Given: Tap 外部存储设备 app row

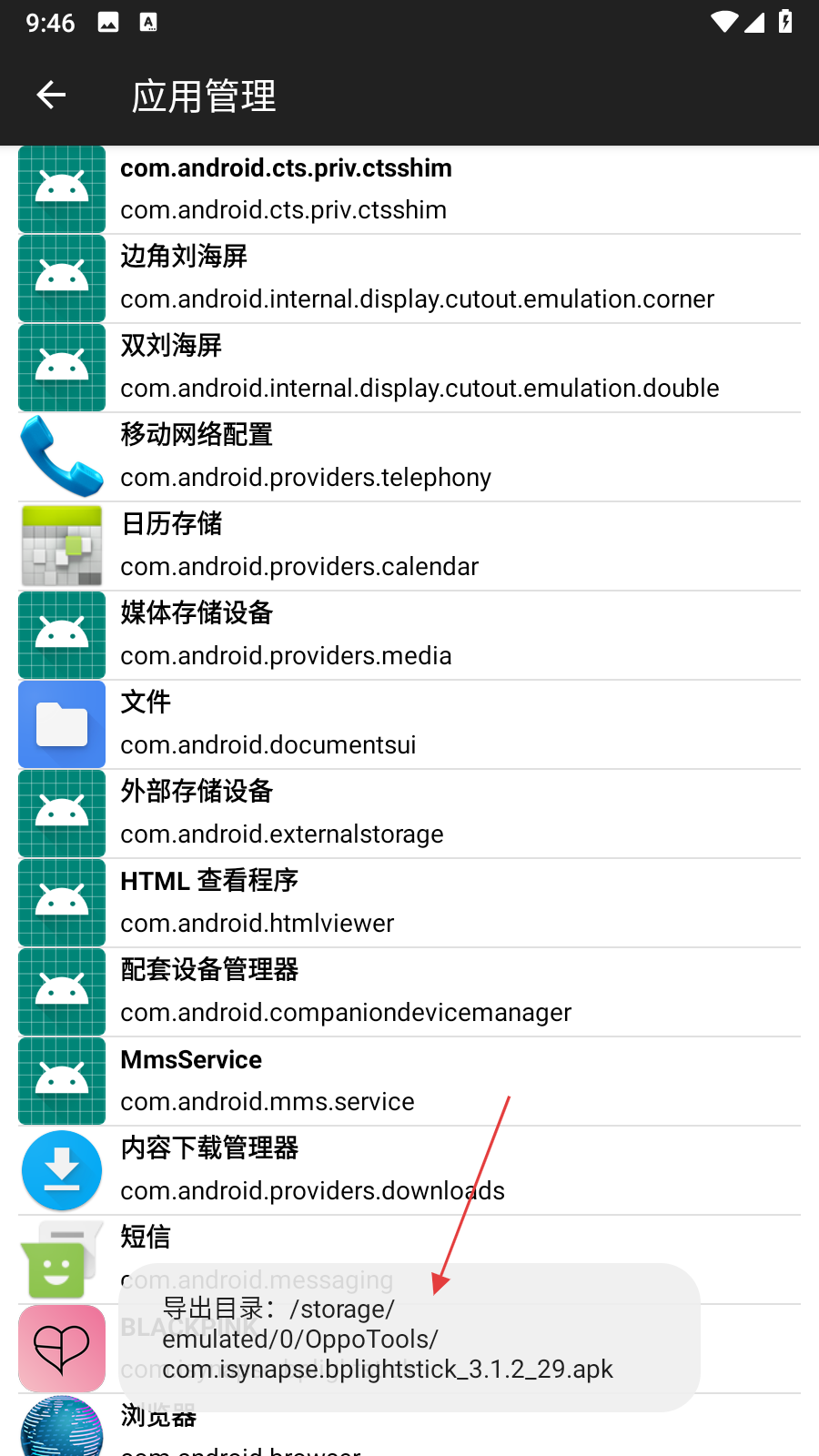Looking at the screenshot, I should pyautogui.click(x=409, y=814).
